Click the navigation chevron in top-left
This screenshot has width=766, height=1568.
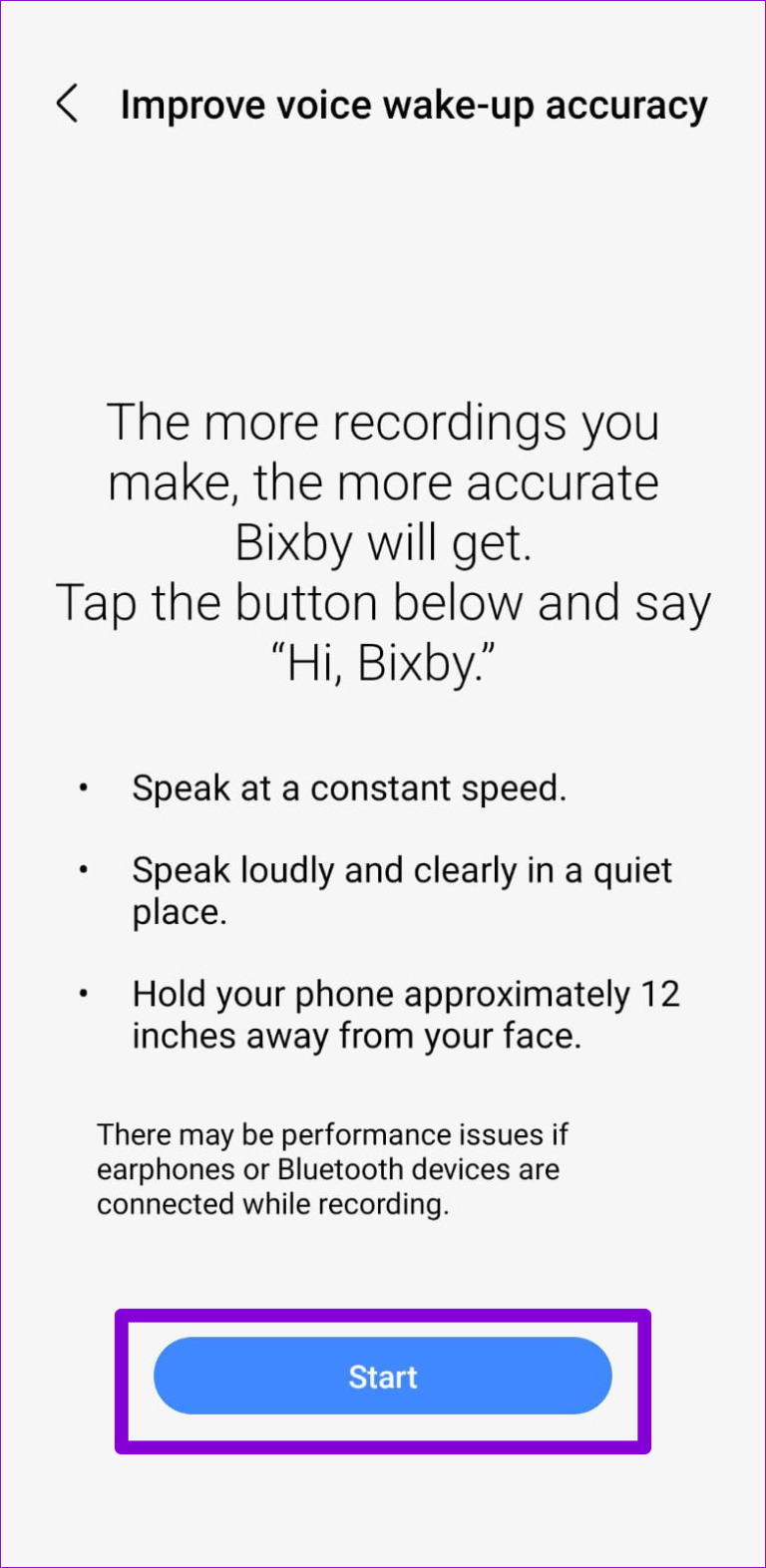[67, 104]
